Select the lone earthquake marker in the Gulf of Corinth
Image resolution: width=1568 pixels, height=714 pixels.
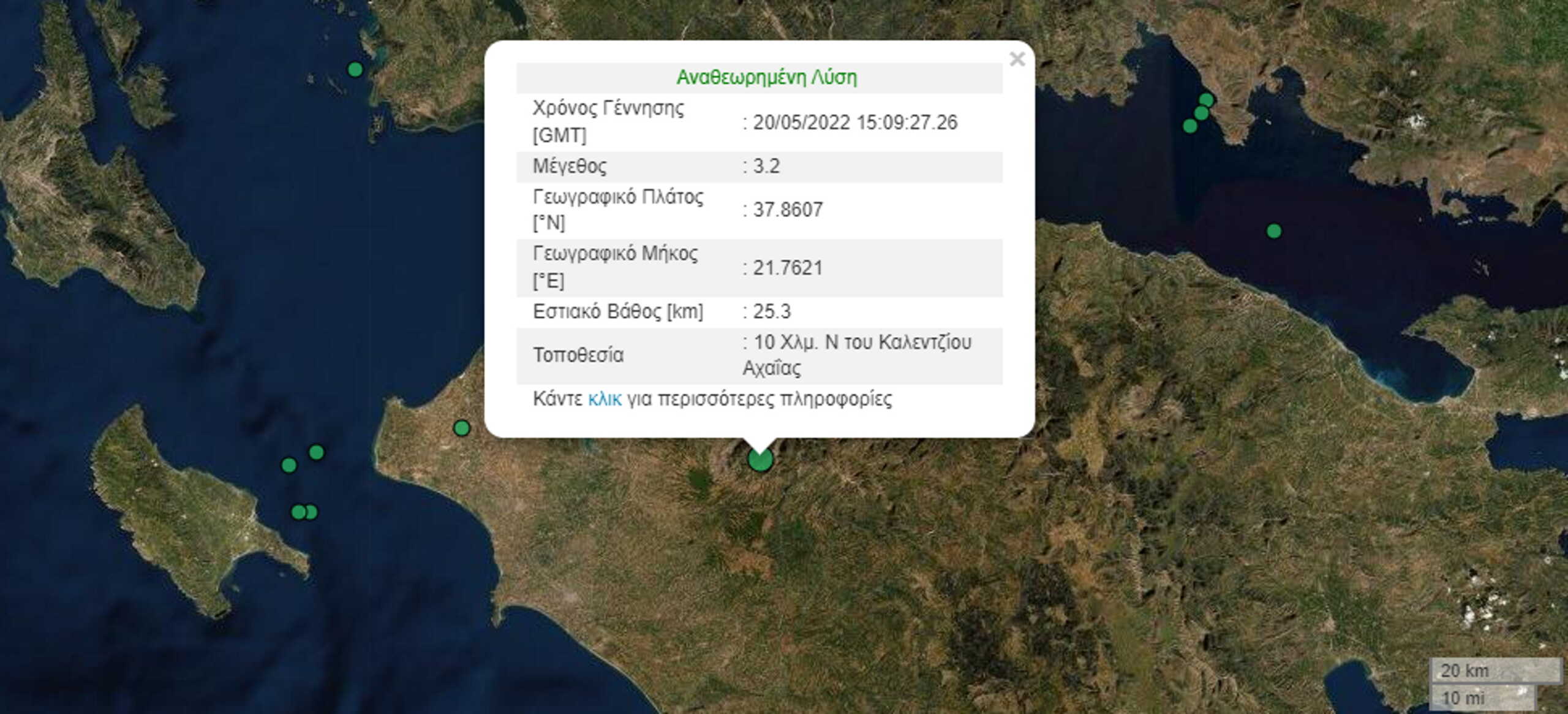pyautogui.click(x=1274, y=231)
